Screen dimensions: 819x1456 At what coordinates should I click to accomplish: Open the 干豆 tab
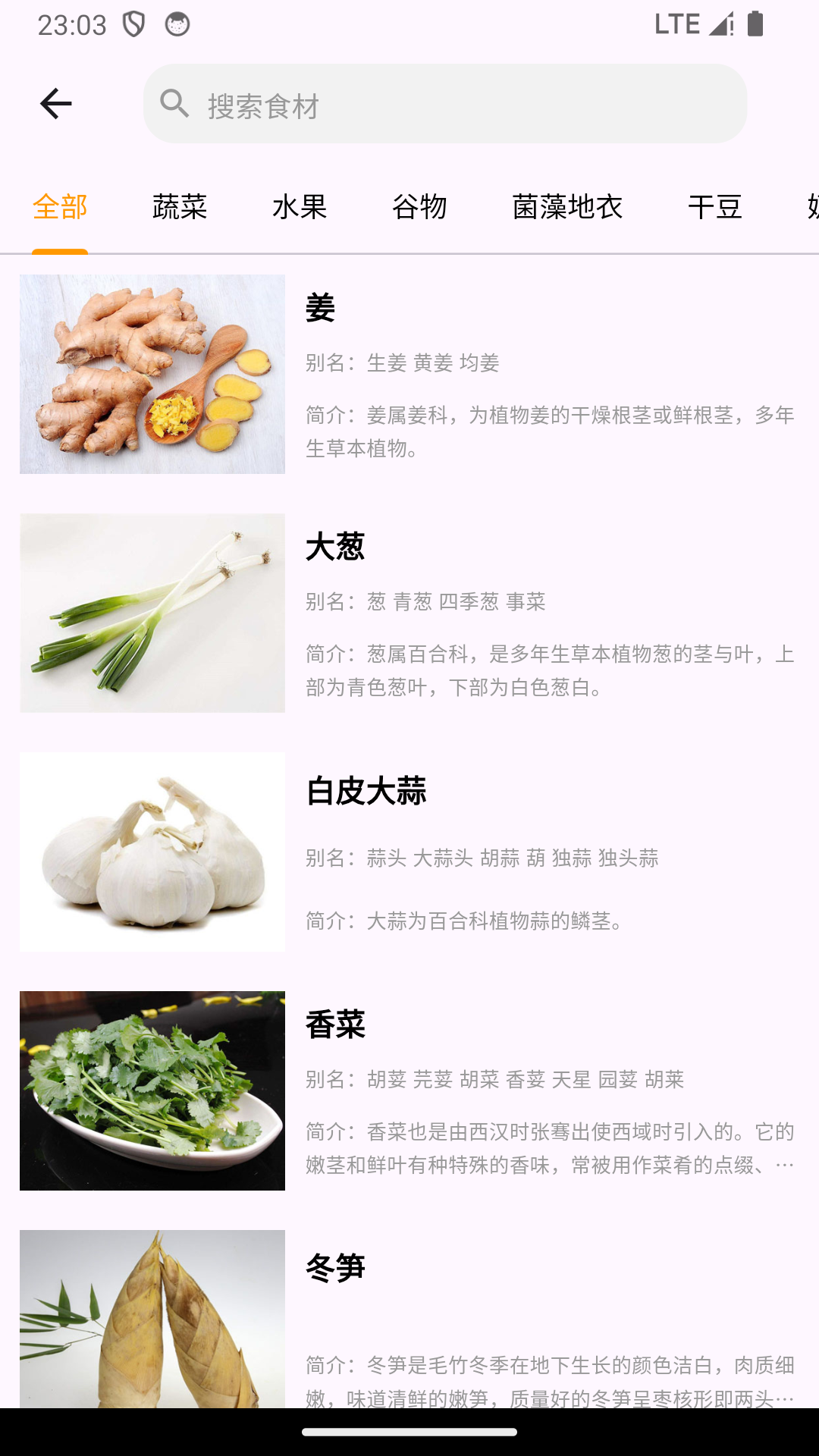coord(715,207)
